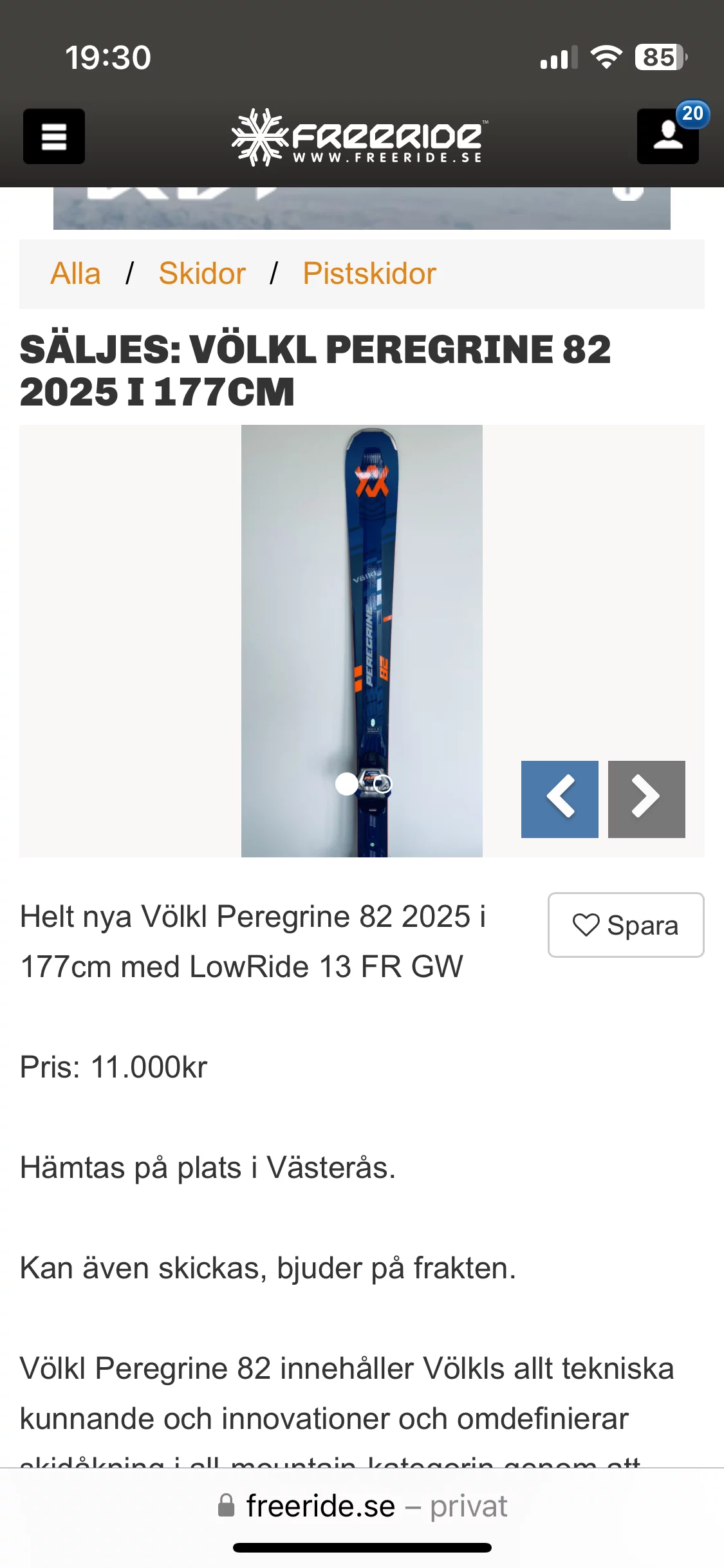Tap the freeride.se address bar
Viewport: 724px width, 1568px height.
tap(362, 1506)
